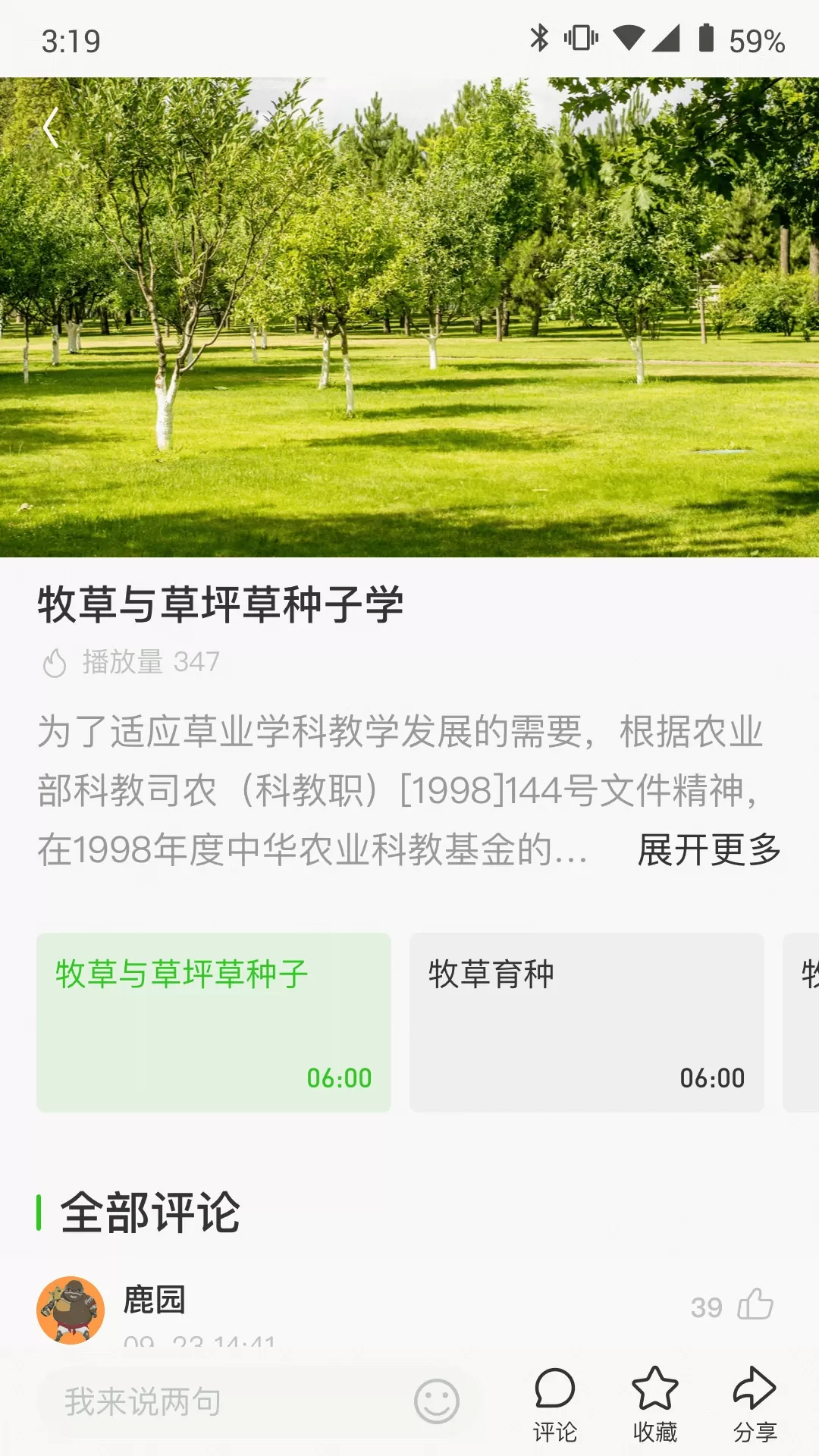
Task: Select the 牧草与草坪草种子 lesson card
Action: tap(214, 1022)
